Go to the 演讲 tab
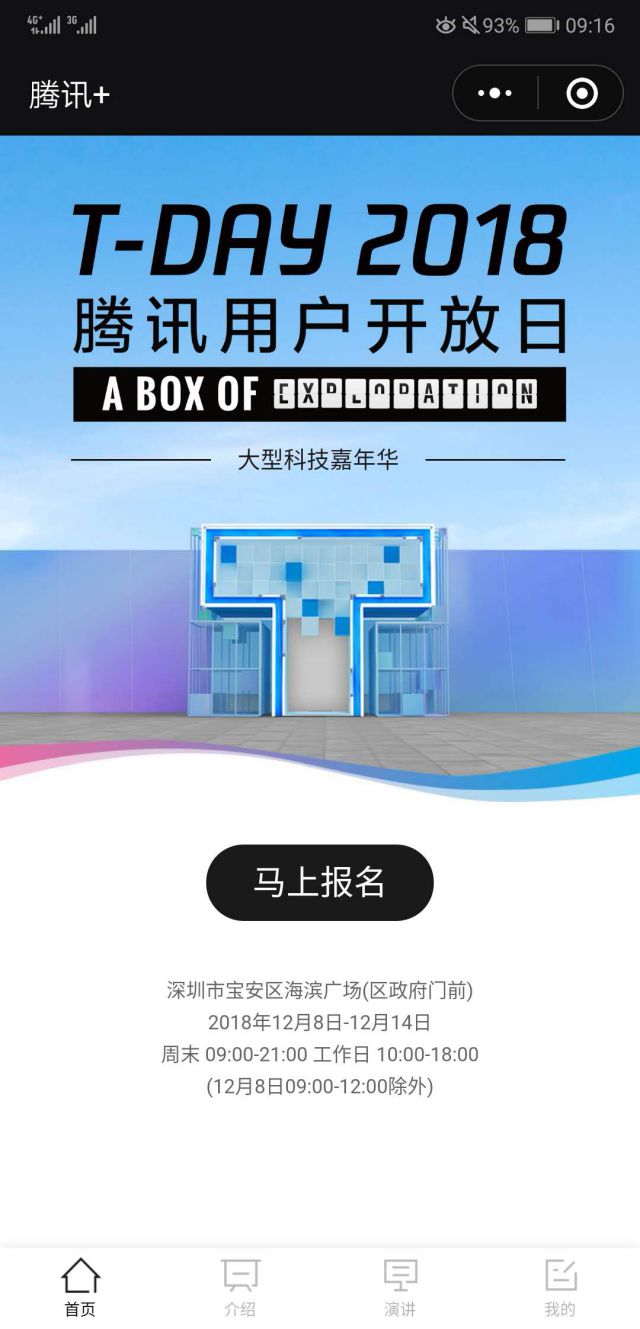Image resolution: width=640 pixels, height=1329 pixels. point(400,1288)
